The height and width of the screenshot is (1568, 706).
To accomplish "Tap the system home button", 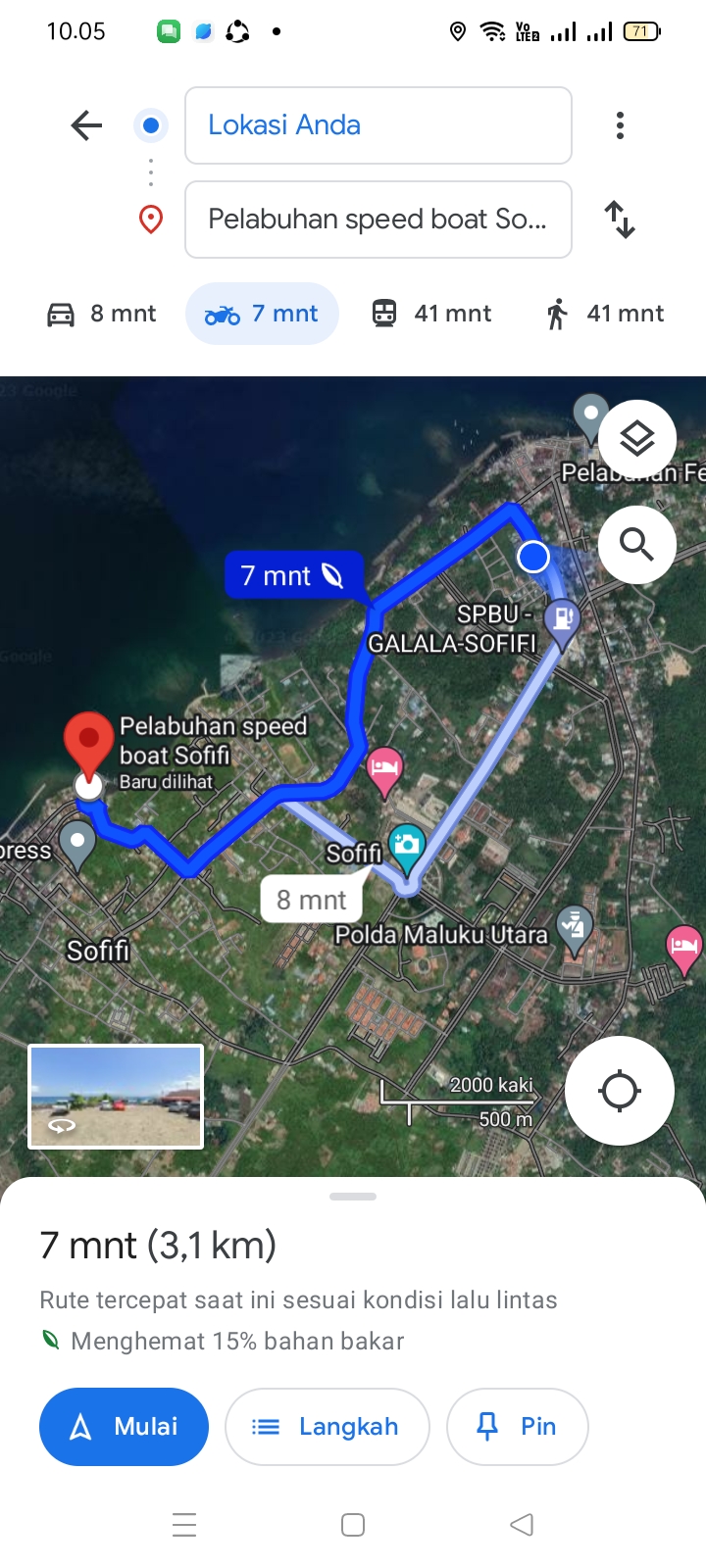I will pos(353,1525).
